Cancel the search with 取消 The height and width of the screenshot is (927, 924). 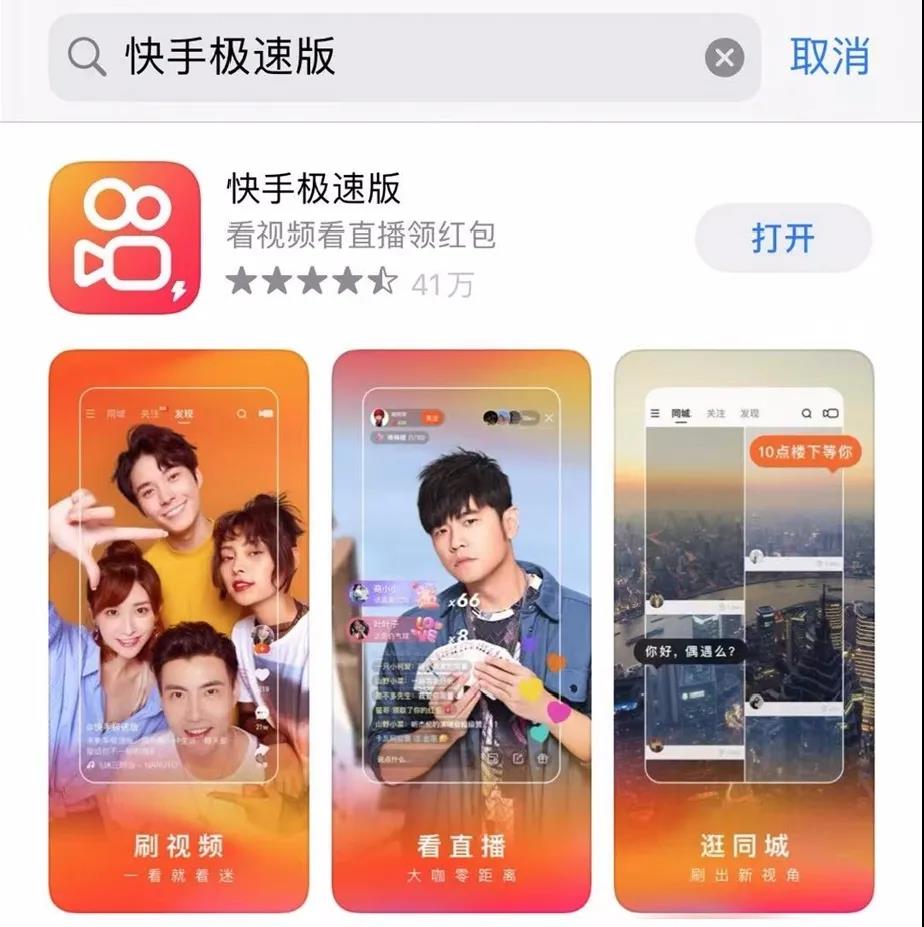(x=829, y=57)
